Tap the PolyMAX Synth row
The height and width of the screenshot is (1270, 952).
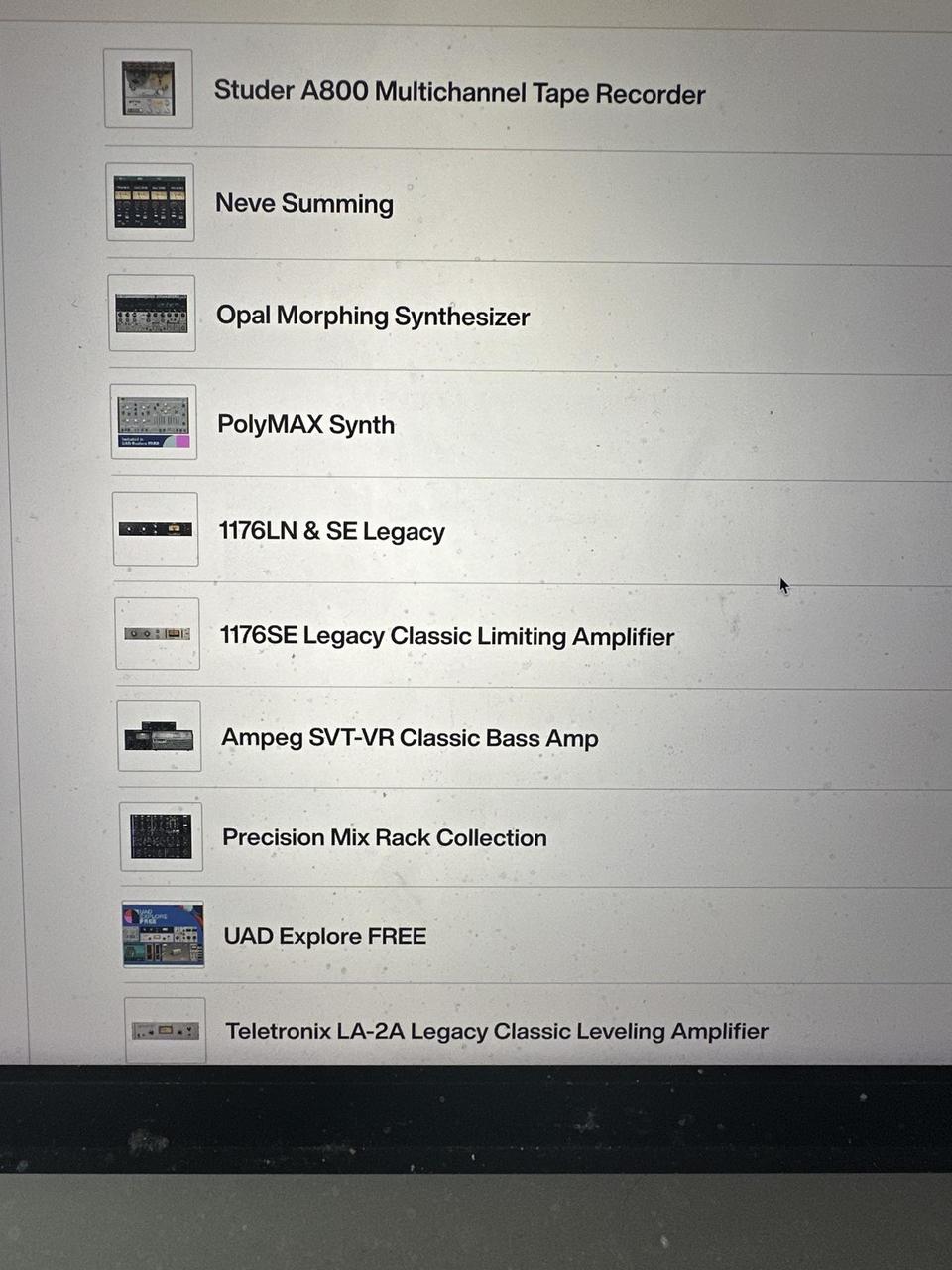[305, 425]
